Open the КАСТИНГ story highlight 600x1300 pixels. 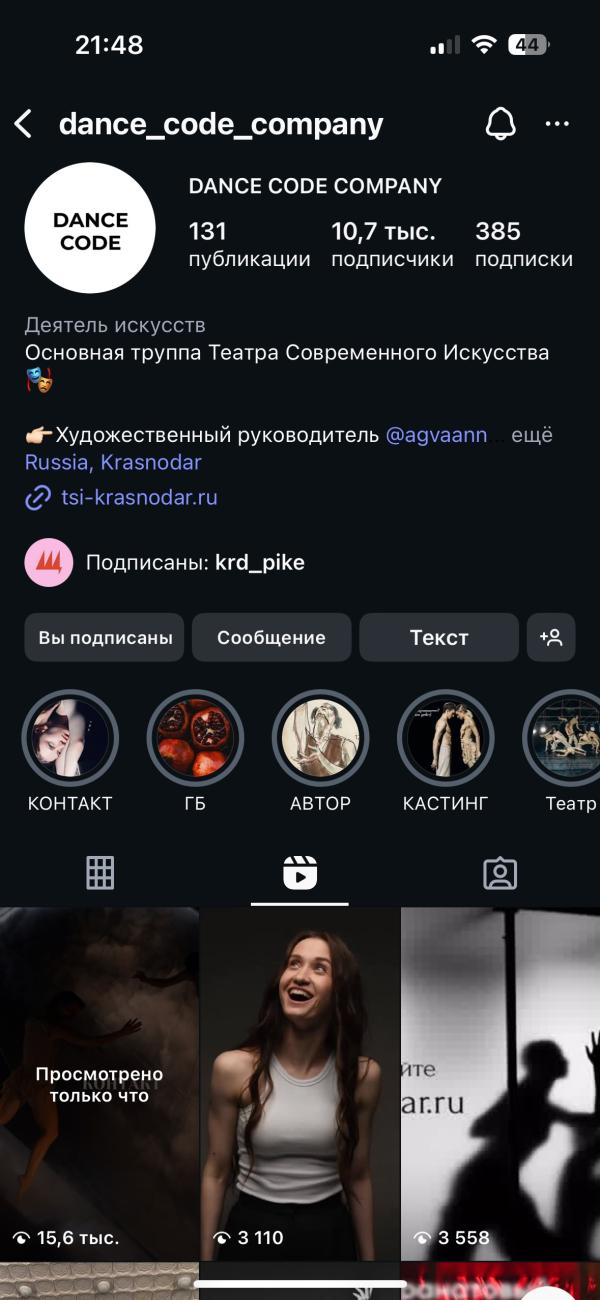tap(445, 740)
